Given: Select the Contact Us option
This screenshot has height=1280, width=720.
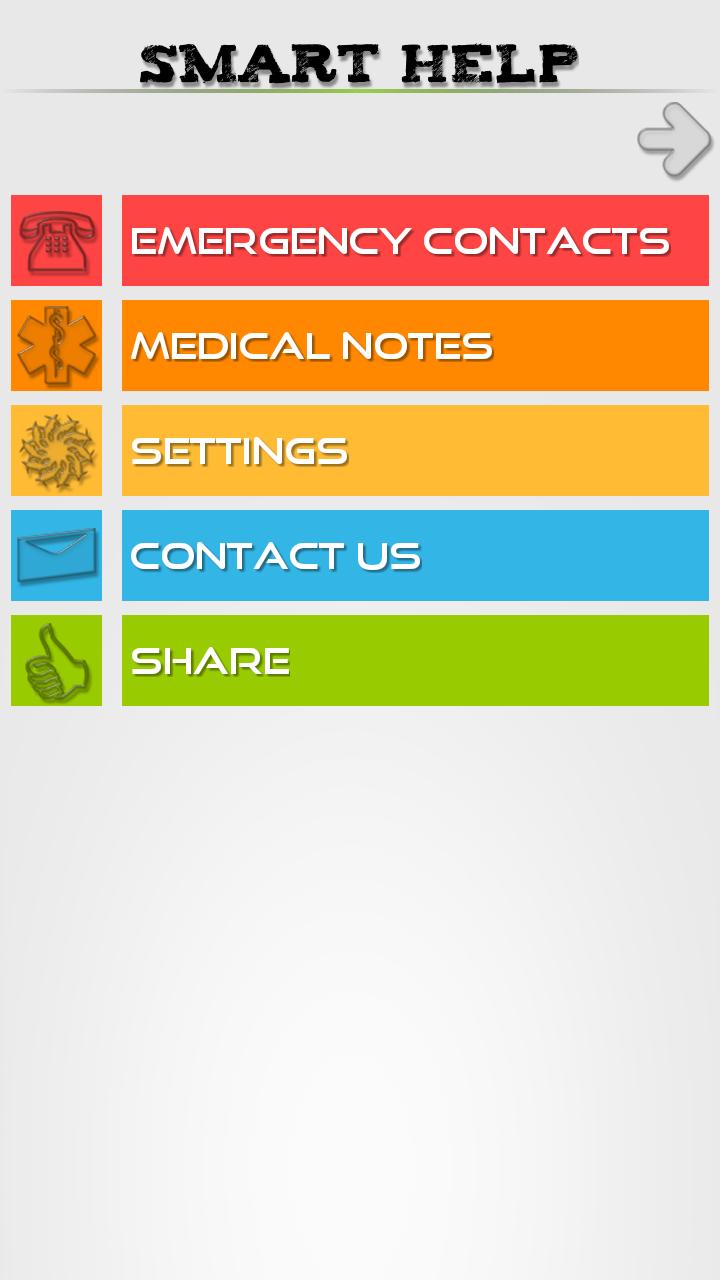Looking at the screenshot, I should 415,556.
